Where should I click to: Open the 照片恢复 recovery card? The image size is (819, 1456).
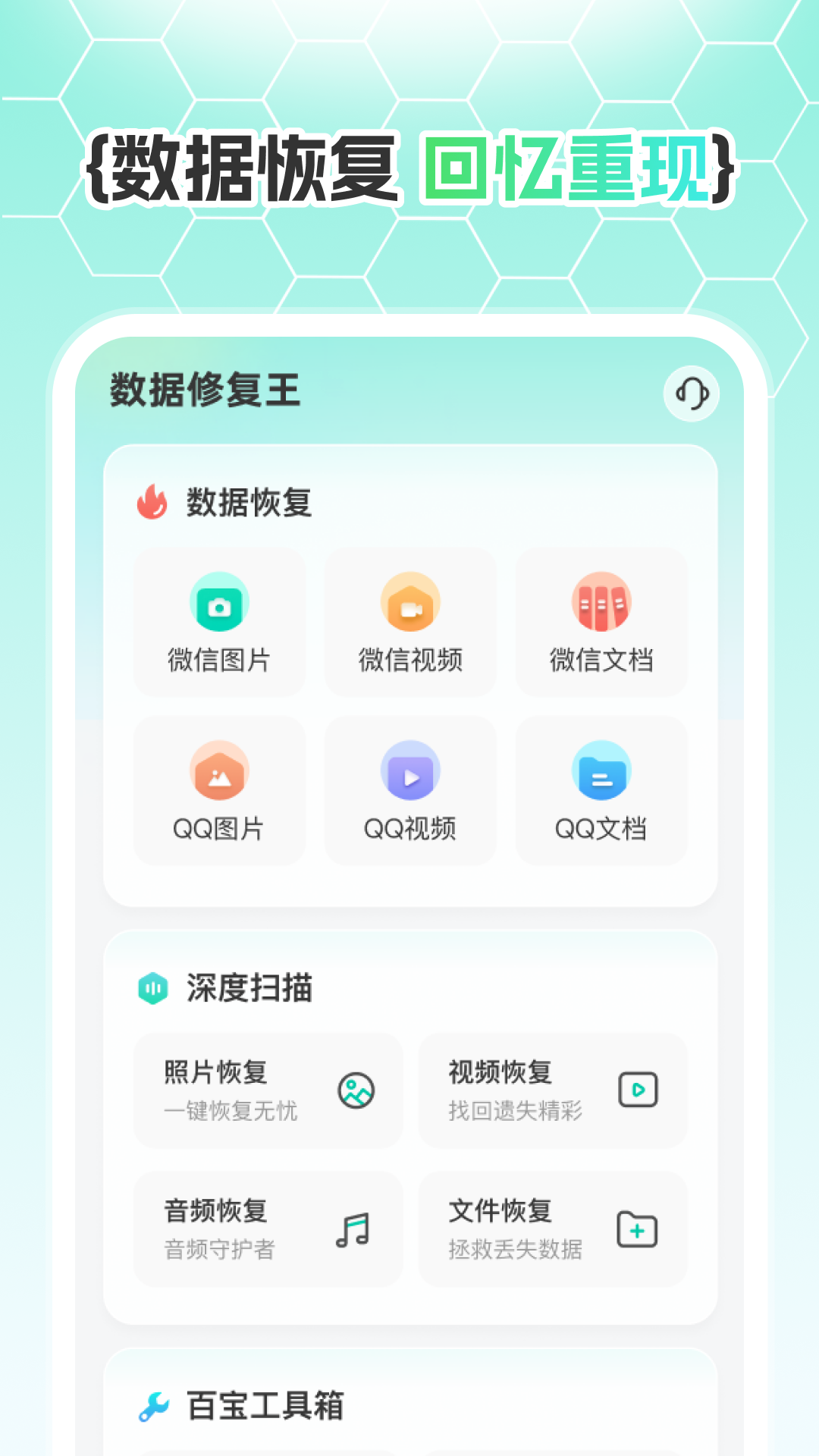[268, 1092]
